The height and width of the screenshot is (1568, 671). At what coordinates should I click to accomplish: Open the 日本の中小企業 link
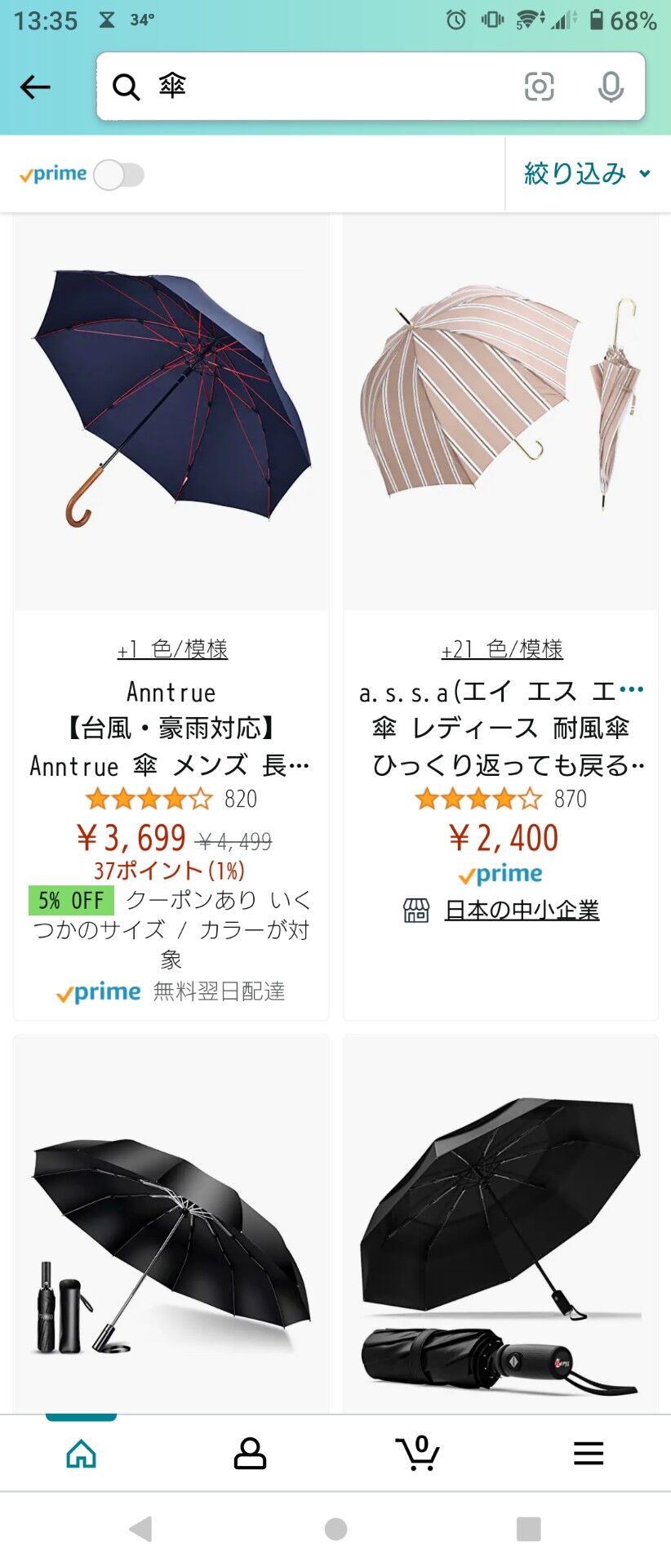click(522, 910)
